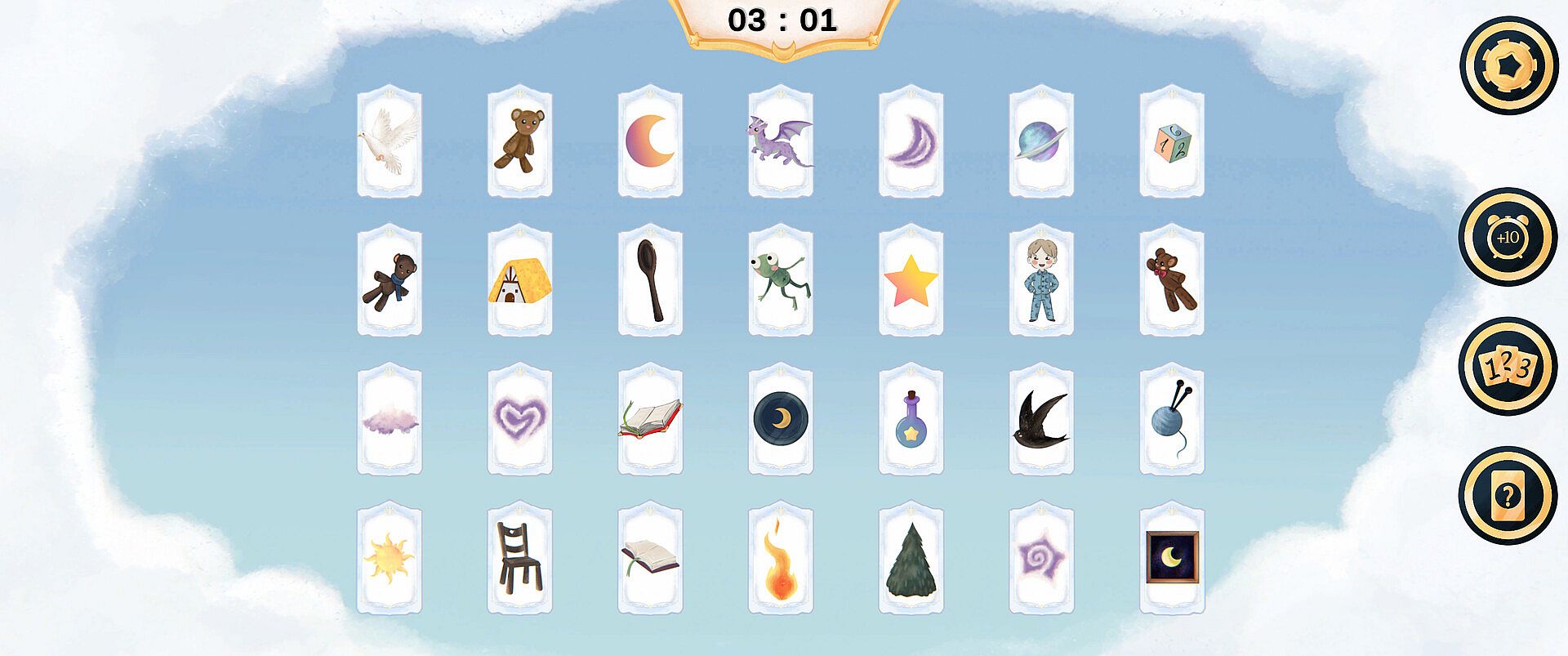Select the yellow tent card
This screenshot has height=656, width=1568.
coord(519,280)
